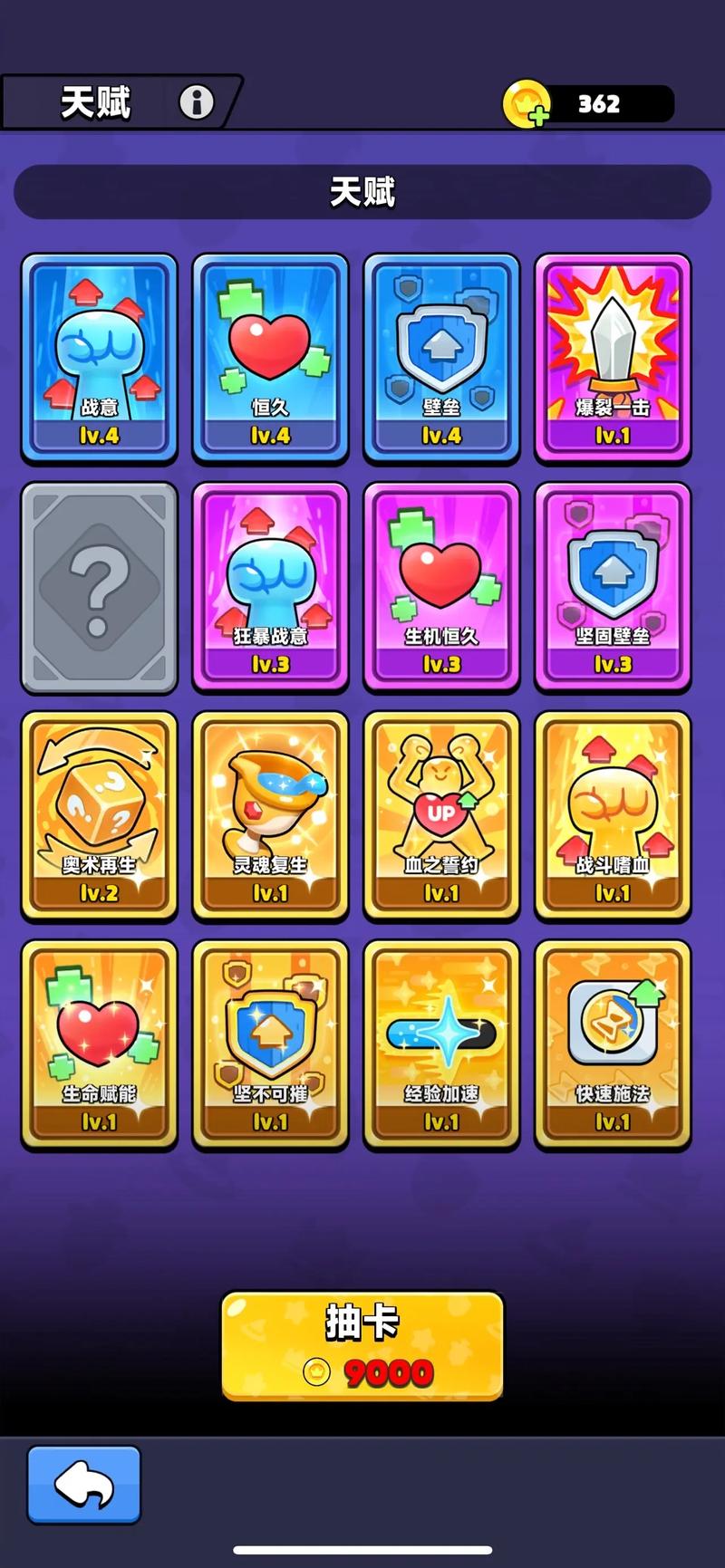Viewport: 725px width, 1568px height.
Task: Draw a card for 9000 coins
Action: tap(362, 1346)
